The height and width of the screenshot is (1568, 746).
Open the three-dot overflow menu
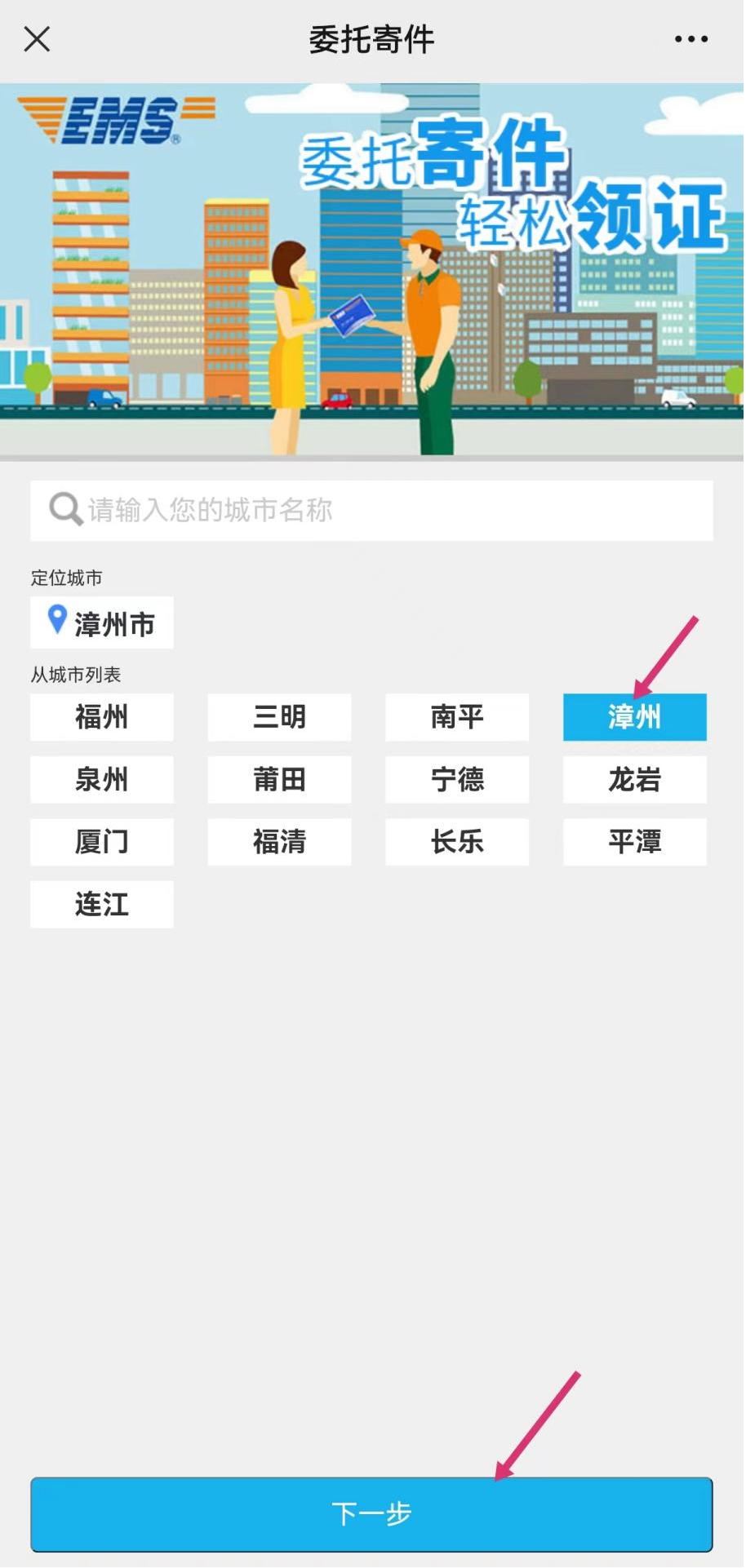pyautogui.click(x=690, y=38)
